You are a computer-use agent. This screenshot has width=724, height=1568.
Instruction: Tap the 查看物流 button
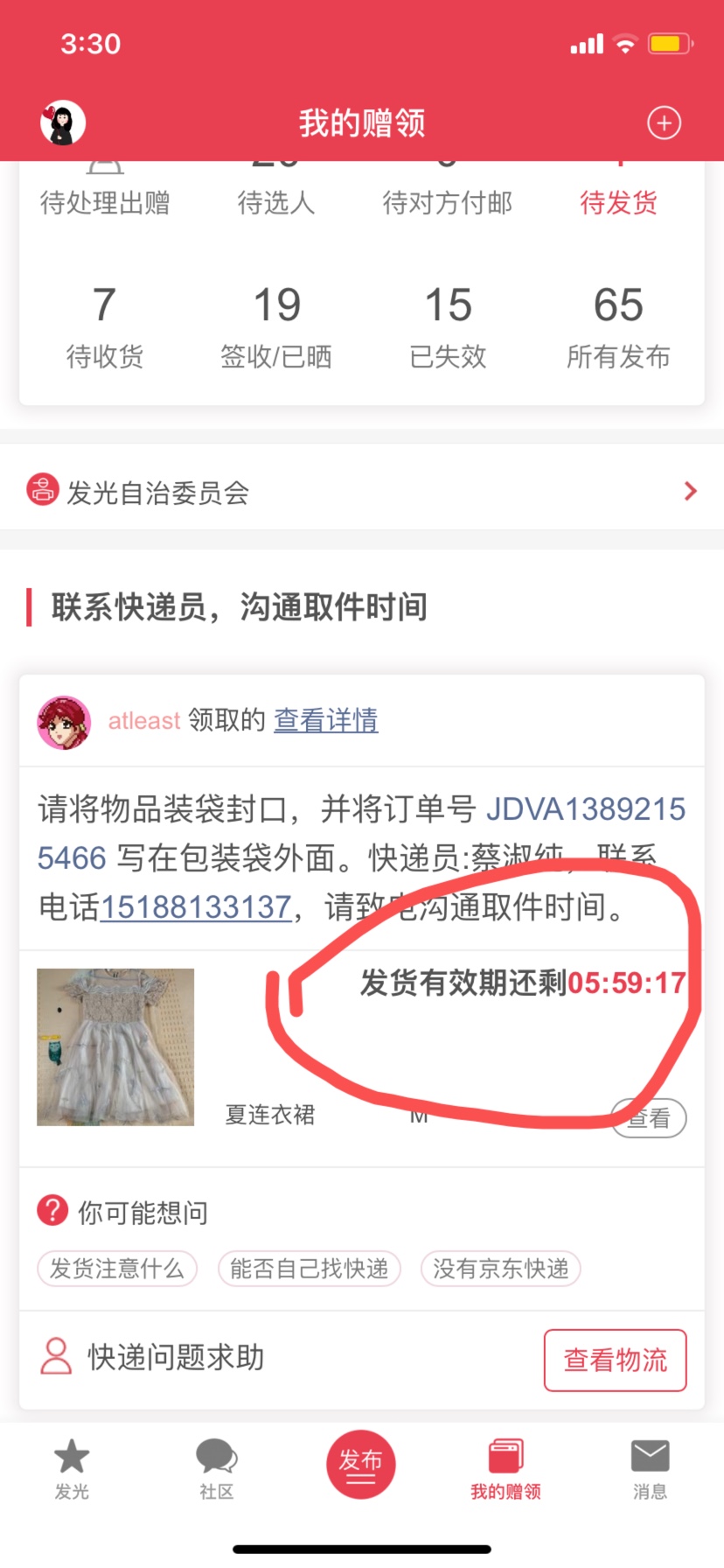(x=615, y=1360)
